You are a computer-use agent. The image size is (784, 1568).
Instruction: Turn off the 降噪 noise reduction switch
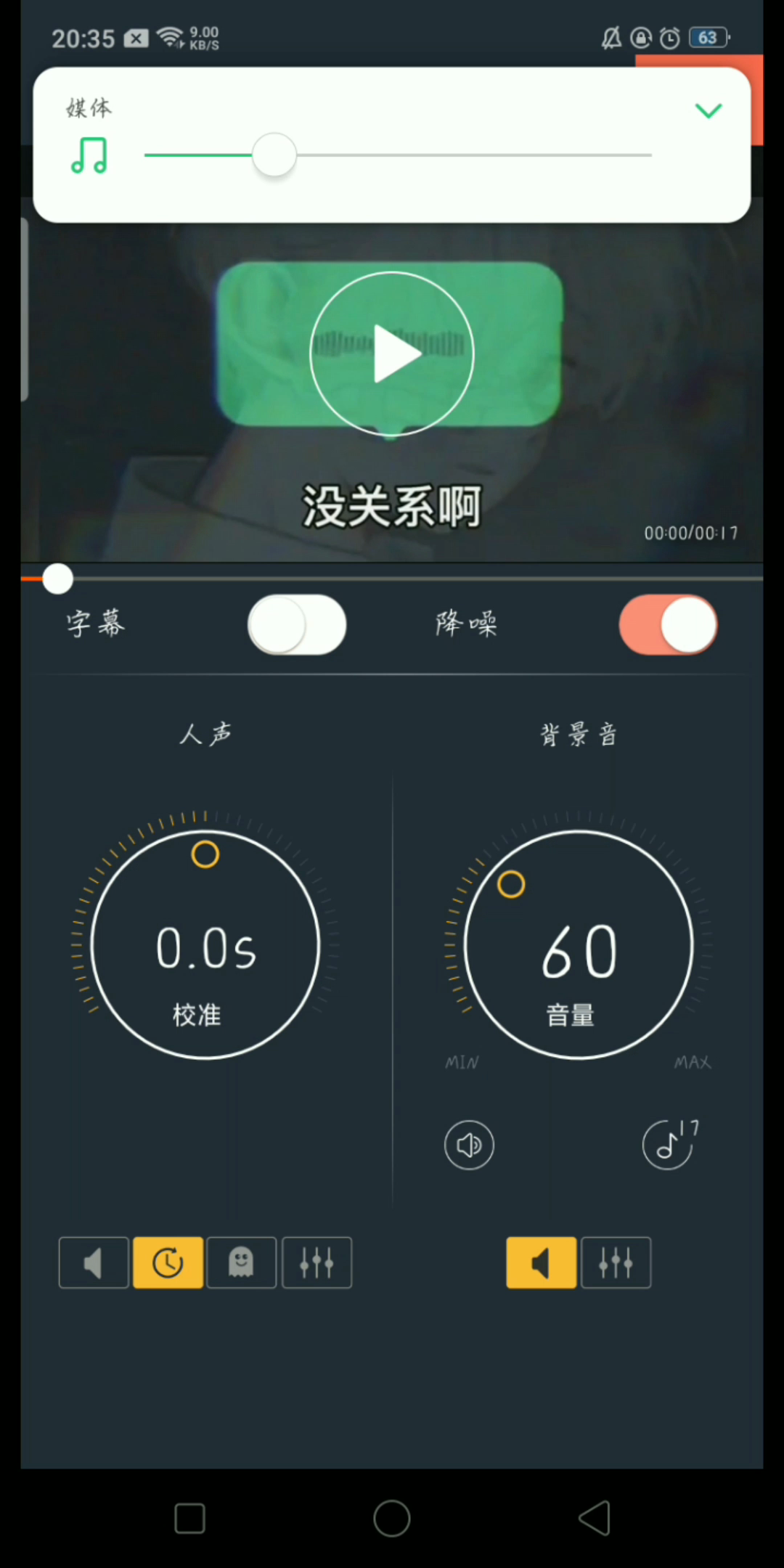(x=668, y=624)
